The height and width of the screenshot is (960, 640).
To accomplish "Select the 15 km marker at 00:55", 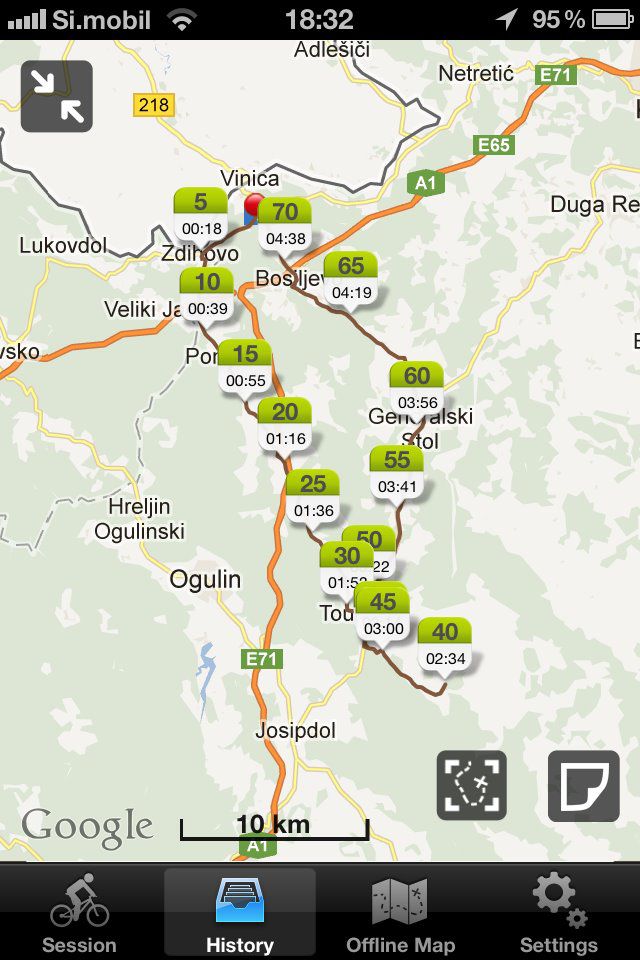I will pos(245,366).
